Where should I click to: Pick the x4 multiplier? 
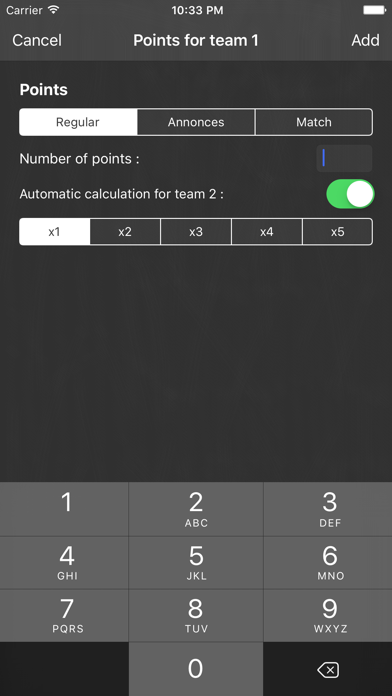pos(267,232)
